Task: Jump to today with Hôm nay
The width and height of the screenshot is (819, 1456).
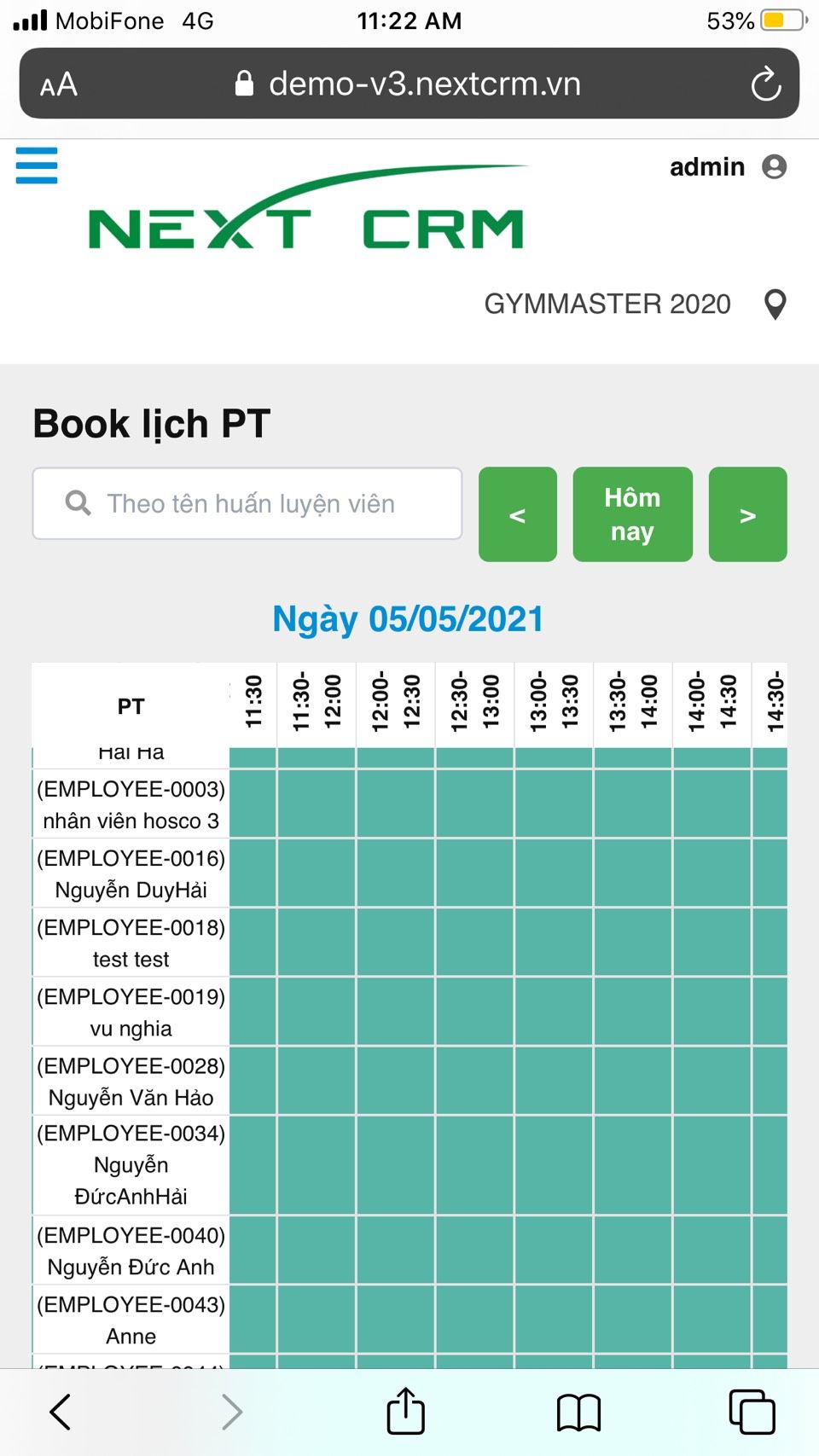Action: pyautogui.click(x=632, y=514)
